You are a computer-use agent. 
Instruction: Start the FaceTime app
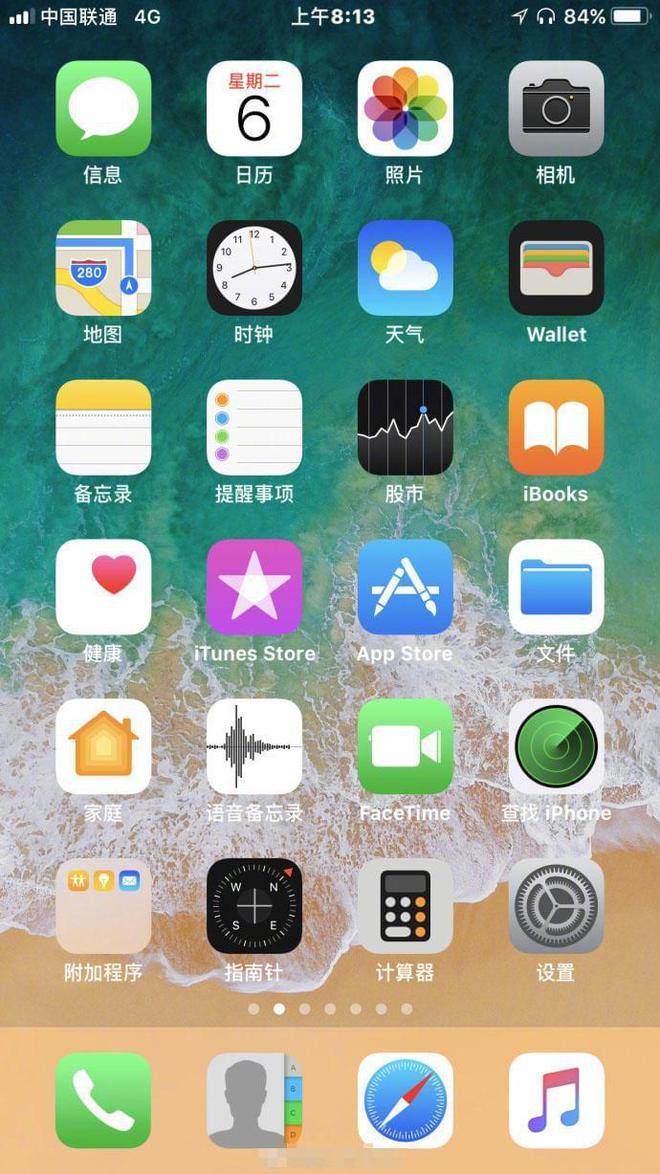click(x=405, y=746)
